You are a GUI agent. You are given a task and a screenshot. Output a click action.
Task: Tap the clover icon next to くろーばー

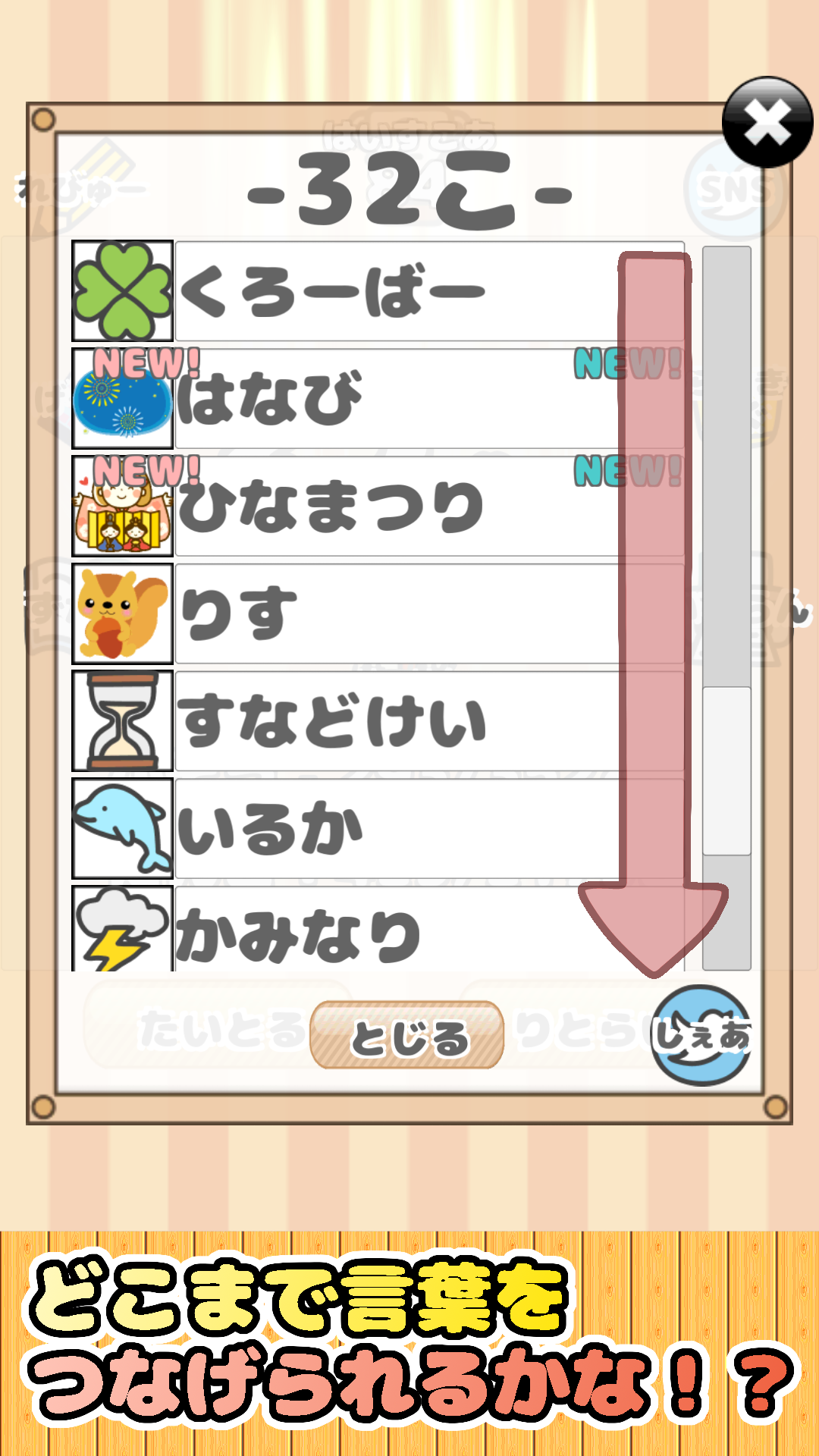[x=122, y=290]
